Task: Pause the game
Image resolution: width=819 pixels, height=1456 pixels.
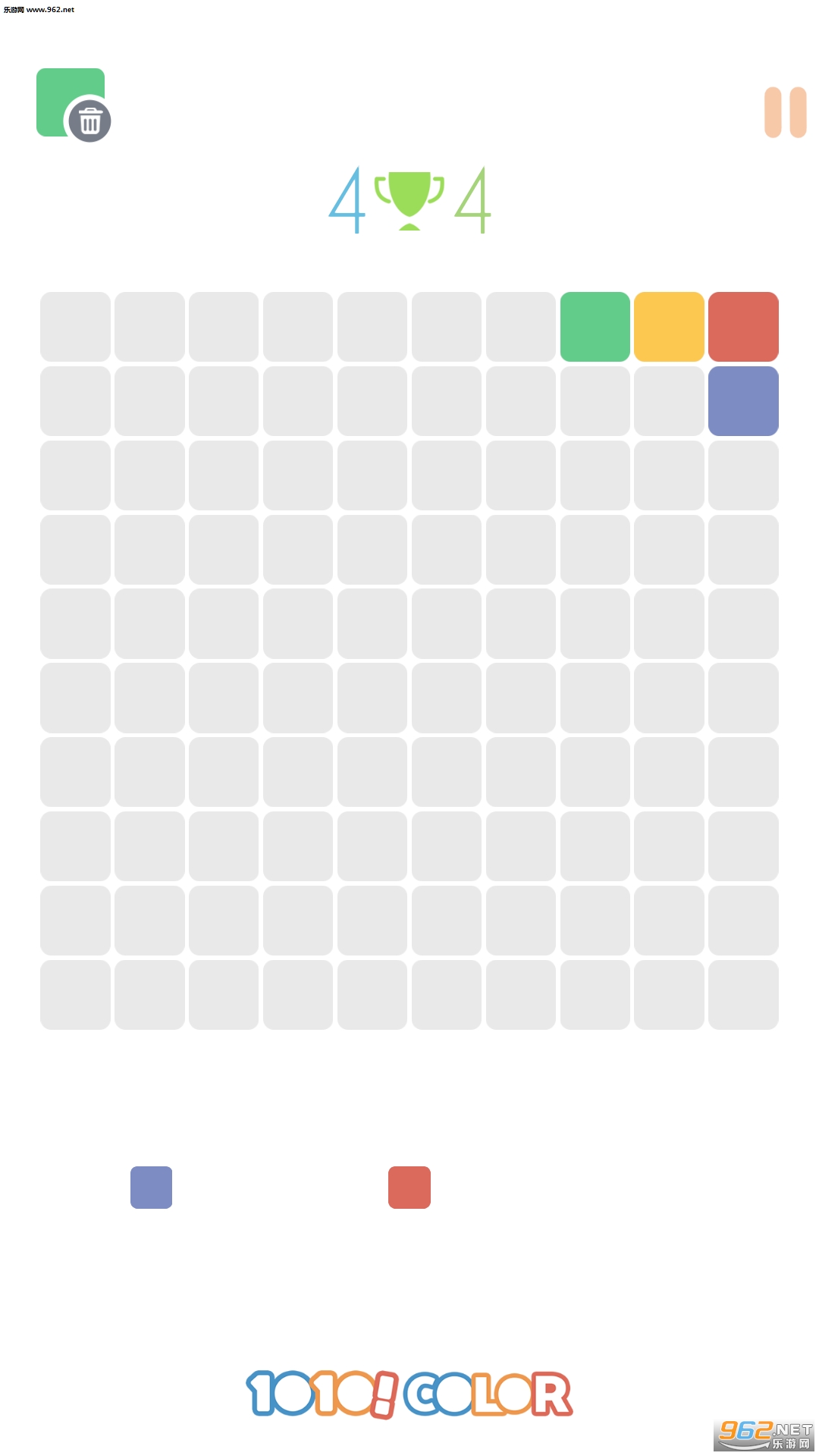Action: pos(785,112)
